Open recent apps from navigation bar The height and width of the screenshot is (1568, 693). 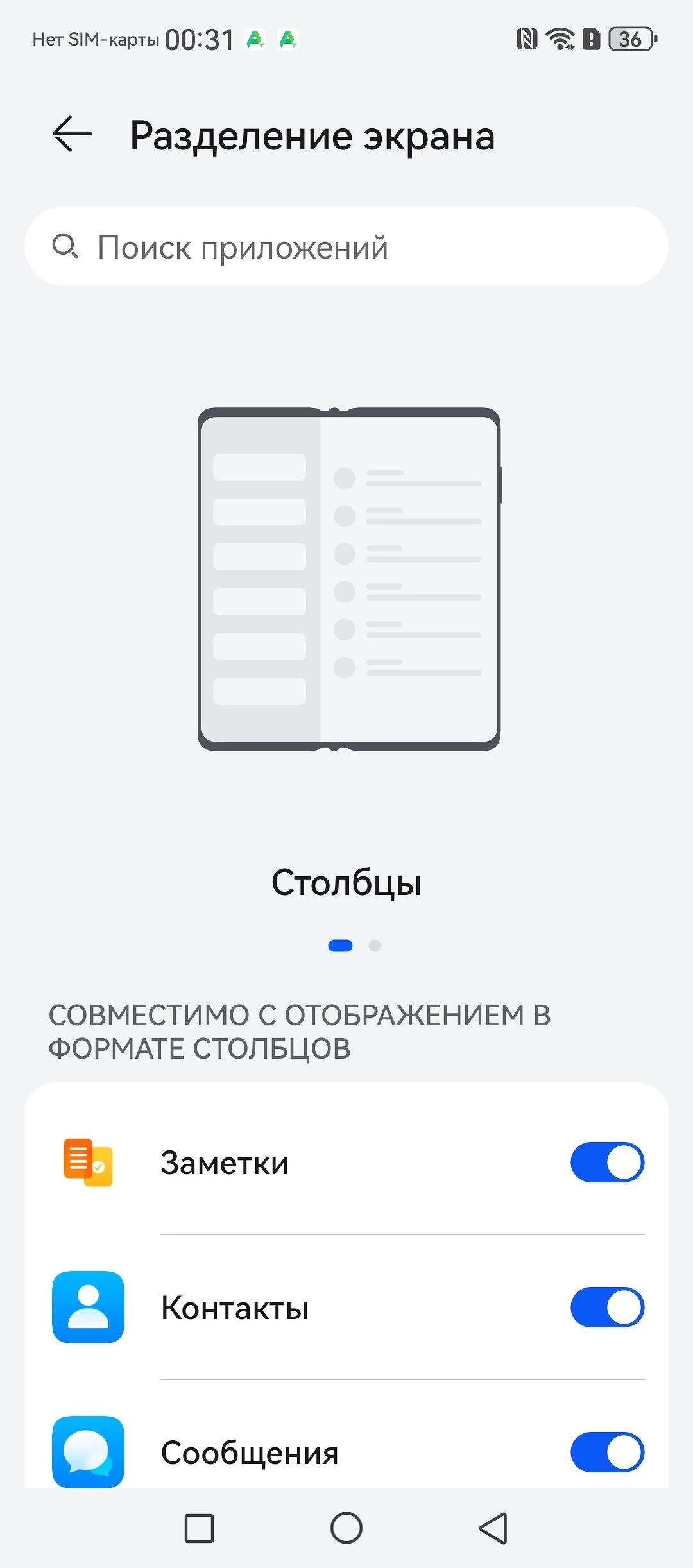click(199, 1528)
